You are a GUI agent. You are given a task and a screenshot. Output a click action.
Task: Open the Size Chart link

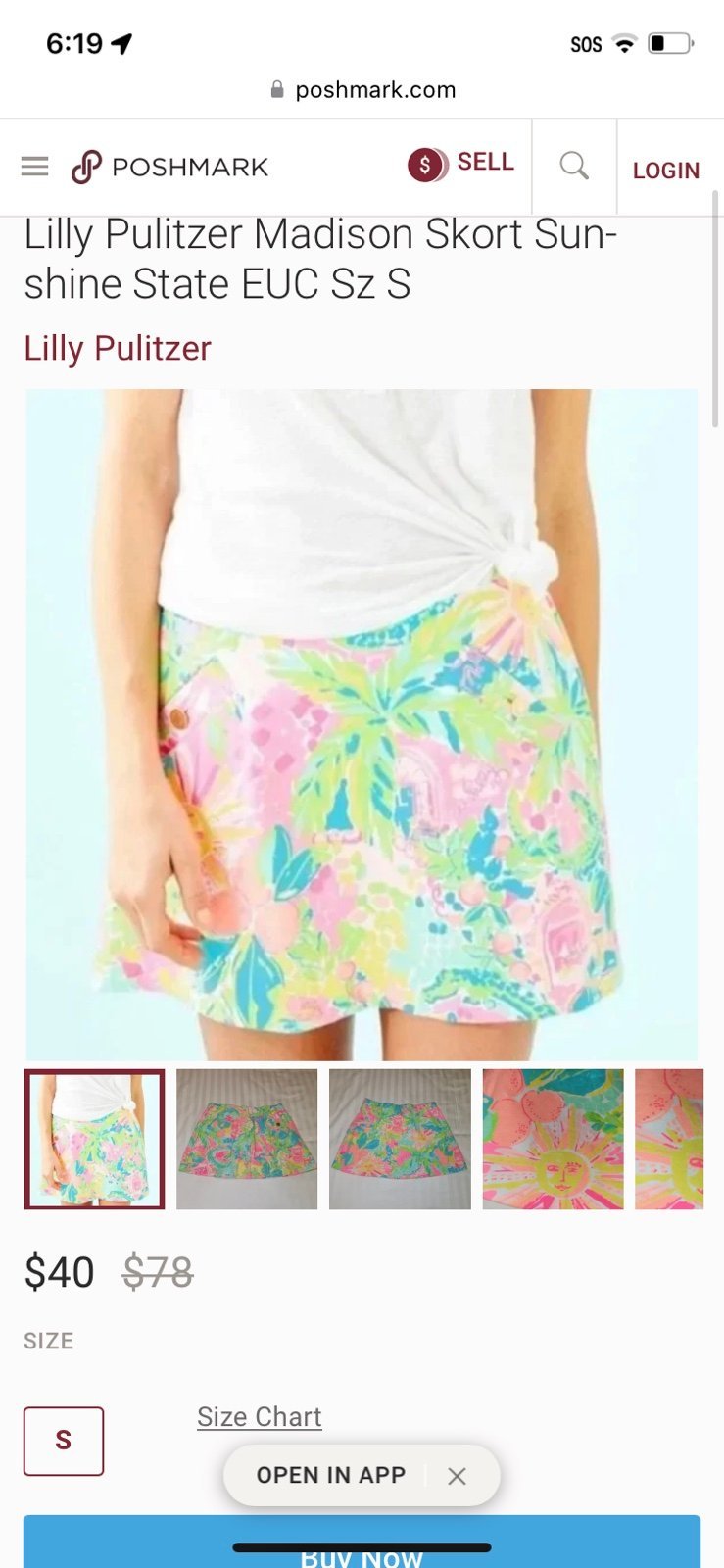tap(260, 1417)
